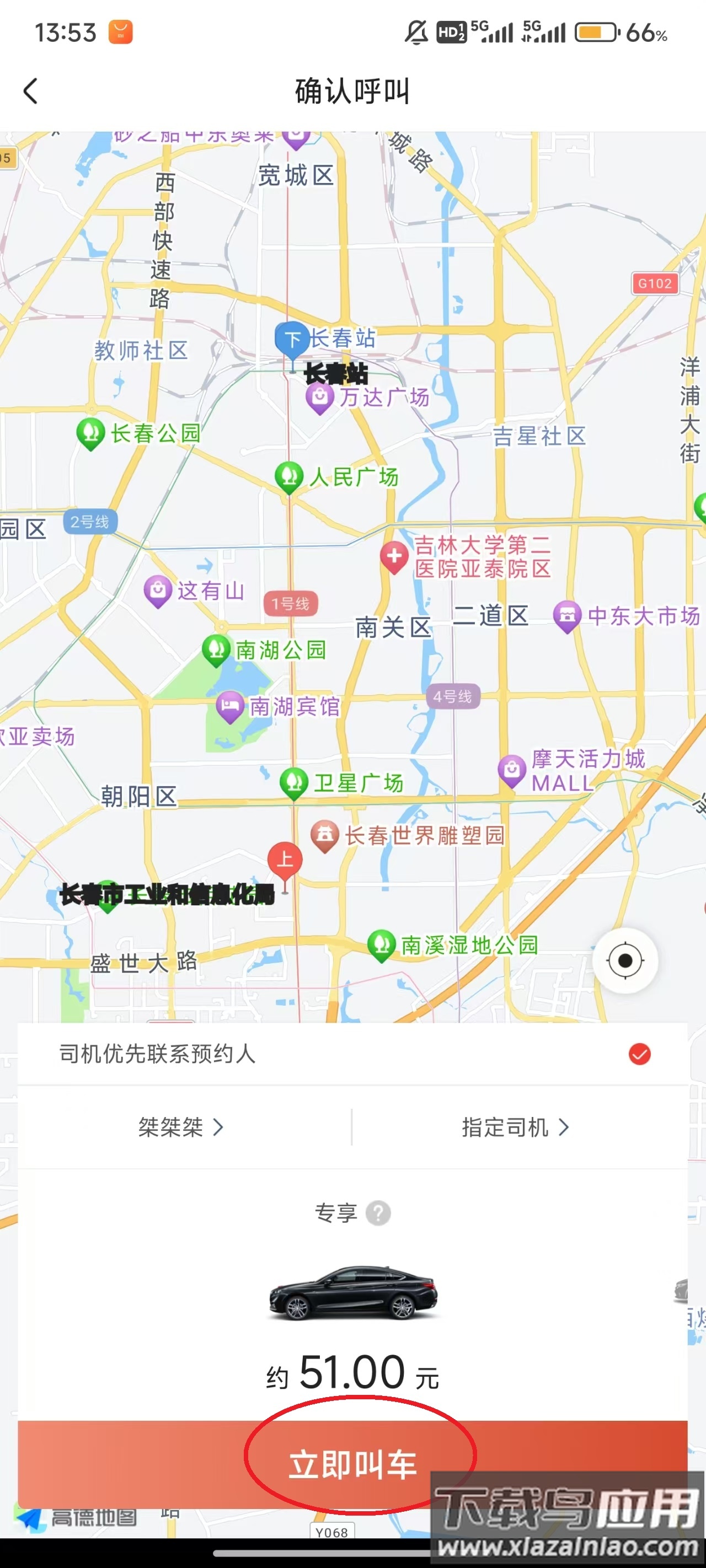
Task: Tap the 中东大市场 purple market icon
Action: coord(567,615)
